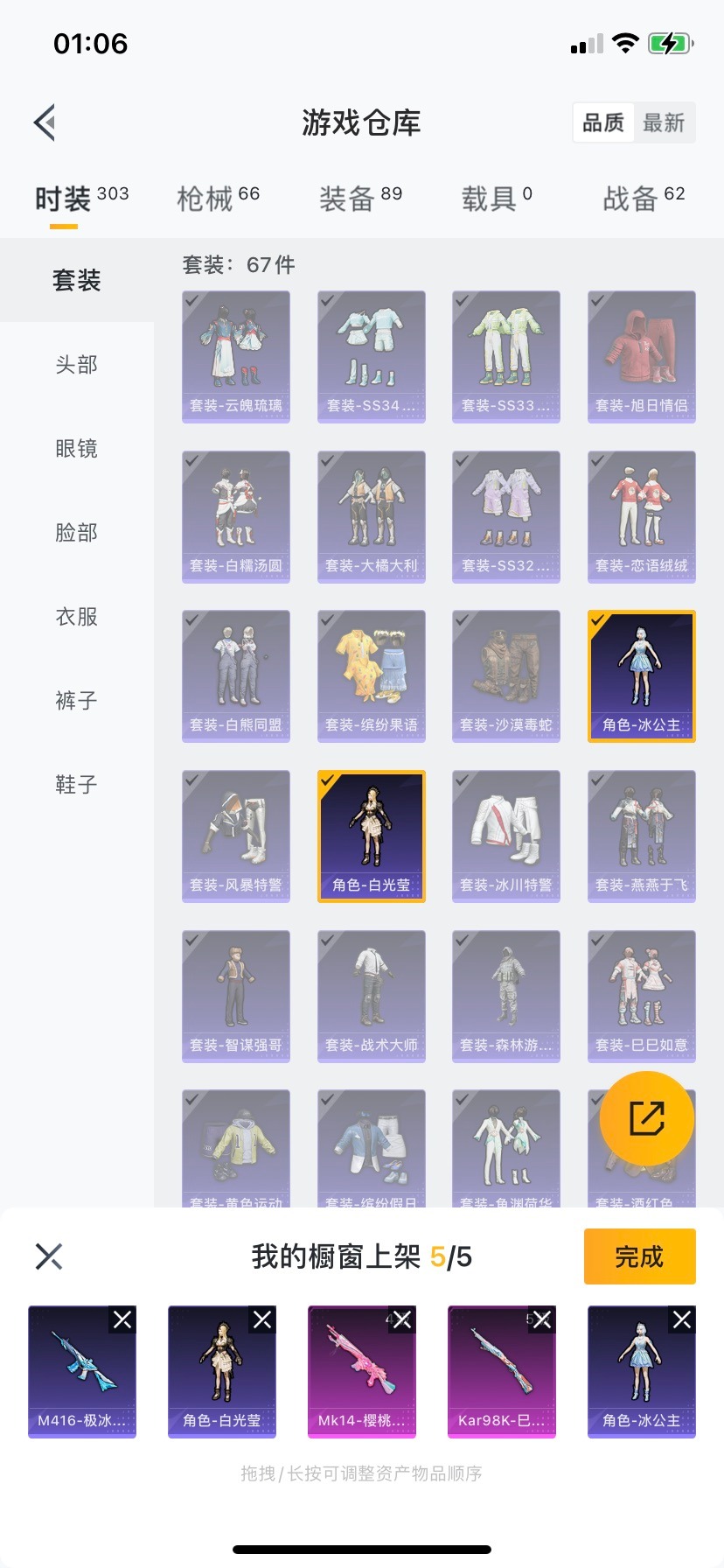Sort items by 品质

tap(603, 122)
